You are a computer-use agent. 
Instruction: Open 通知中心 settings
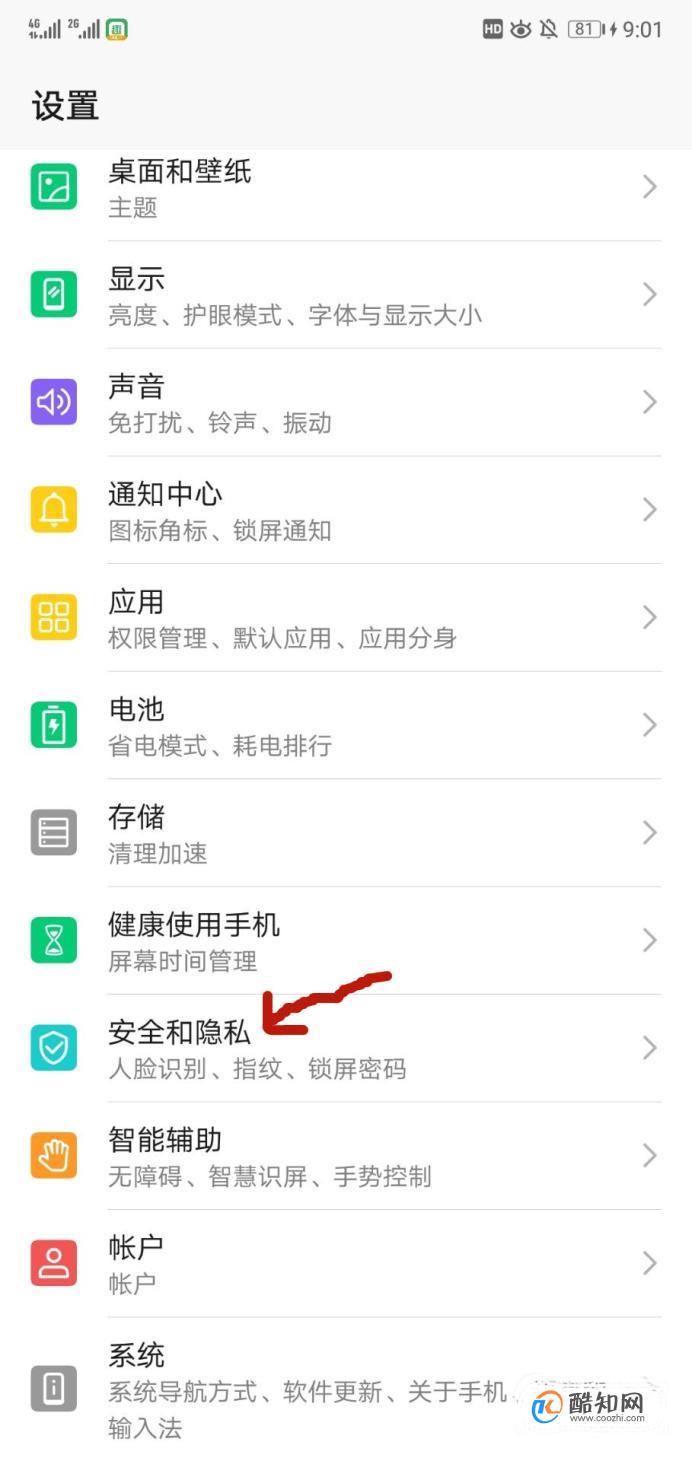click(x=345, y=510)
